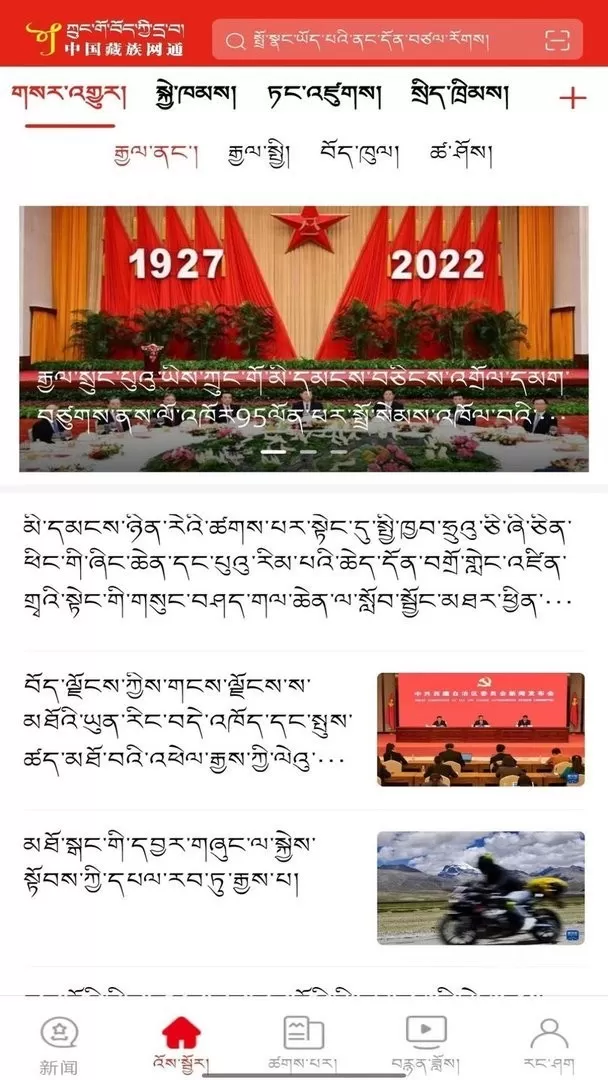Switch to the སྤྱི་ཁམས། top tab
This screenshot has width=608, height=1080.
tap(196, 97)
